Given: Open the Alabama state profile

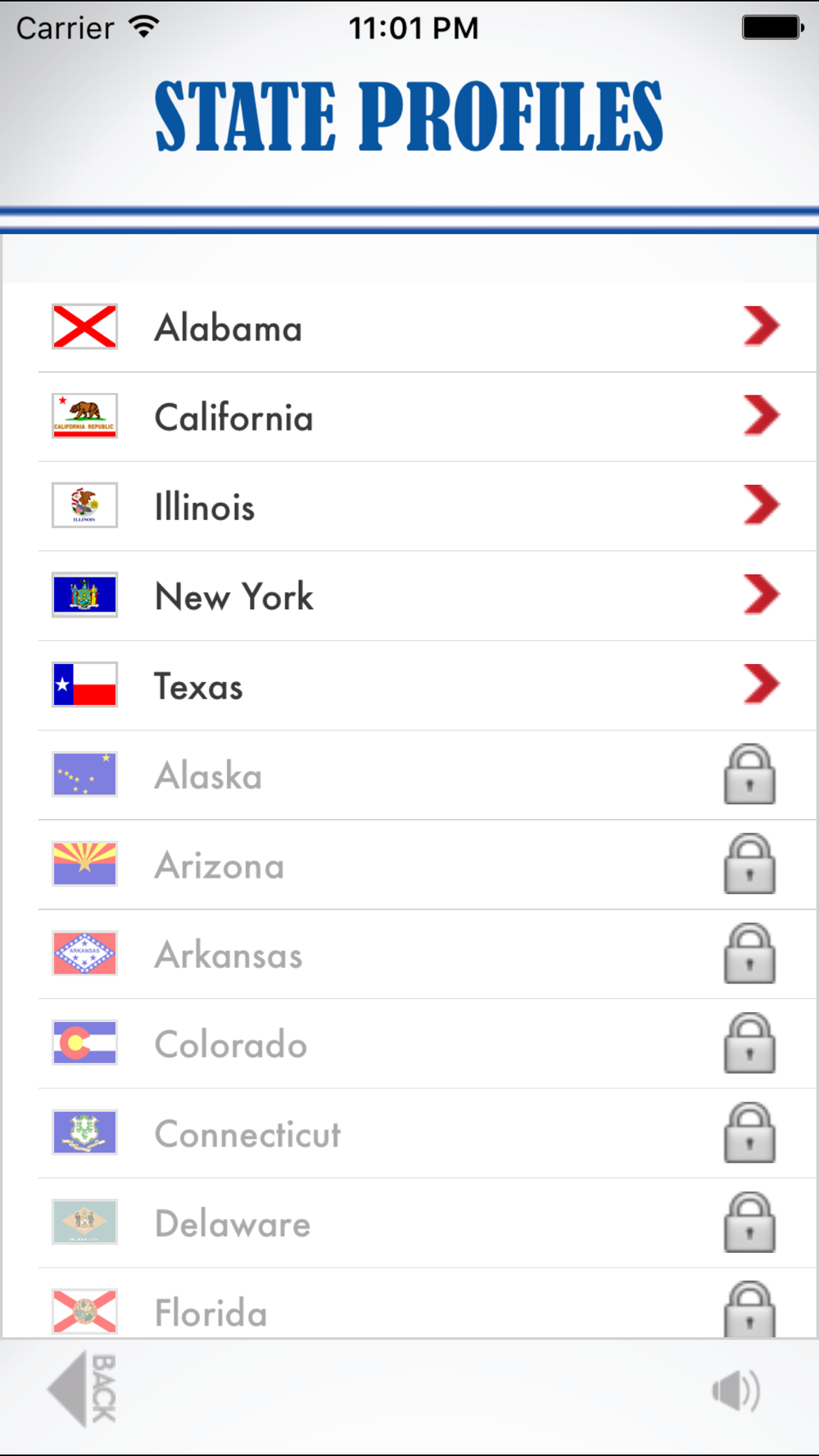Looking at the screenshot, I should 409,328.
